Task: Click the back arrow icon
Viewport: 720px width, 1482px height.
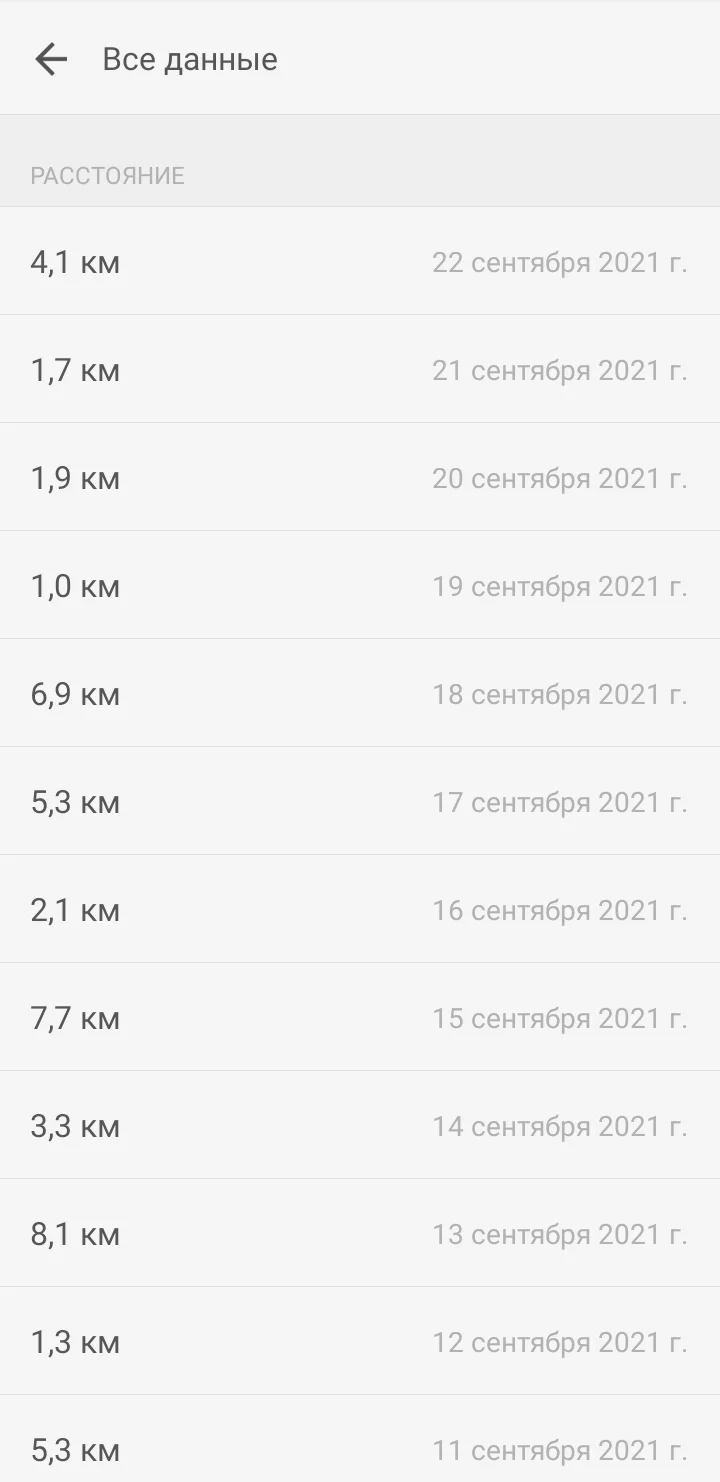Action: point(50,58)
